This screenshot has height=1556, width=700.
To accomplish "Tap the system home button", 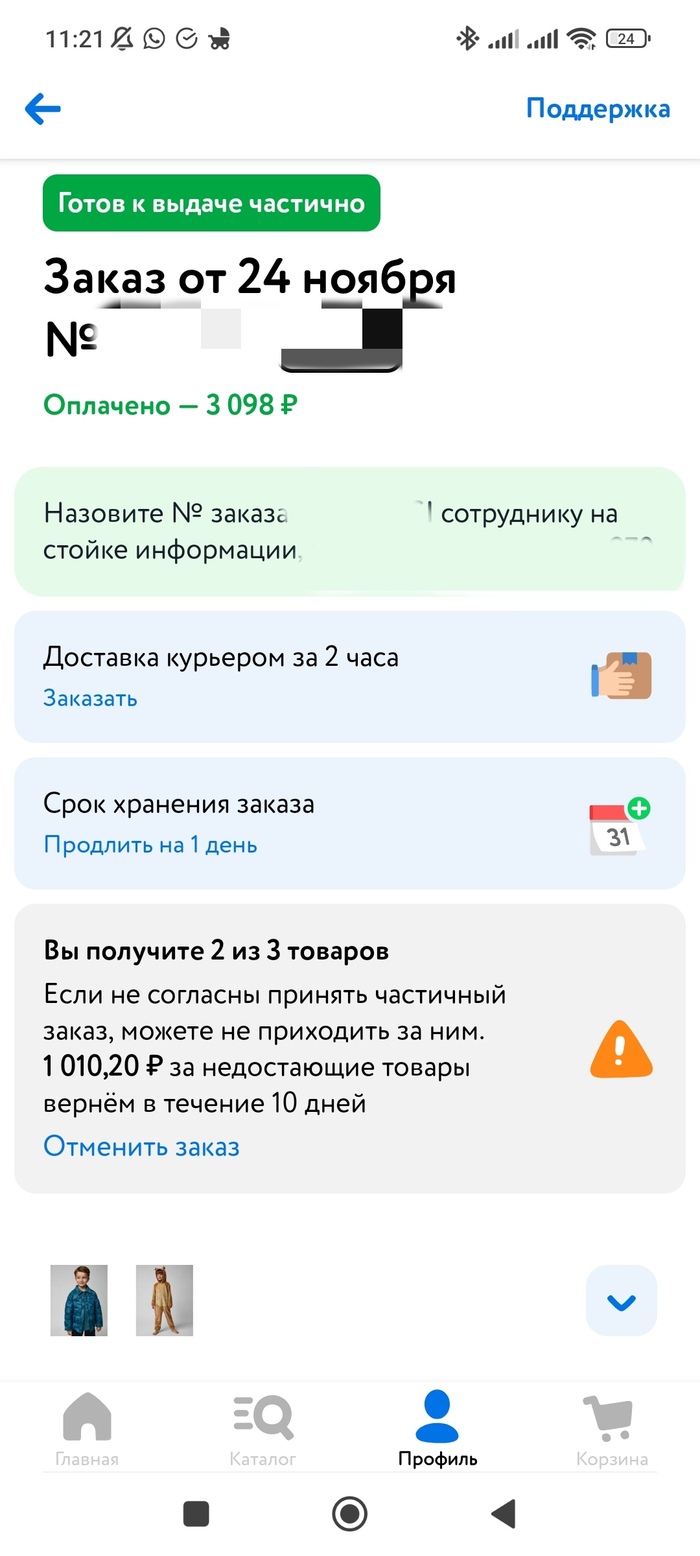I will [x=349, y=1514].
